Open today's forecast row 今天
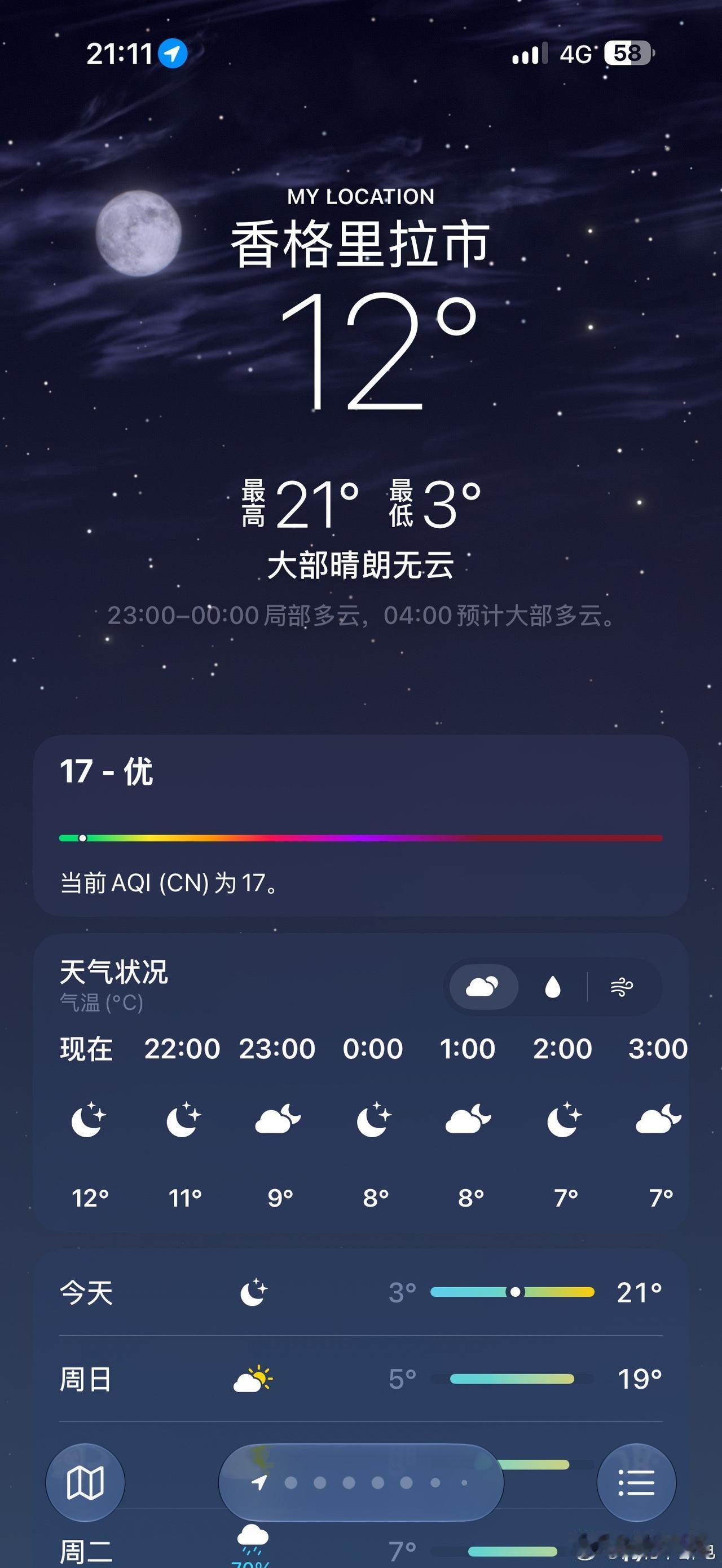The width and height of the screenshot is (722, 1568). click(x=361, y=1292)
